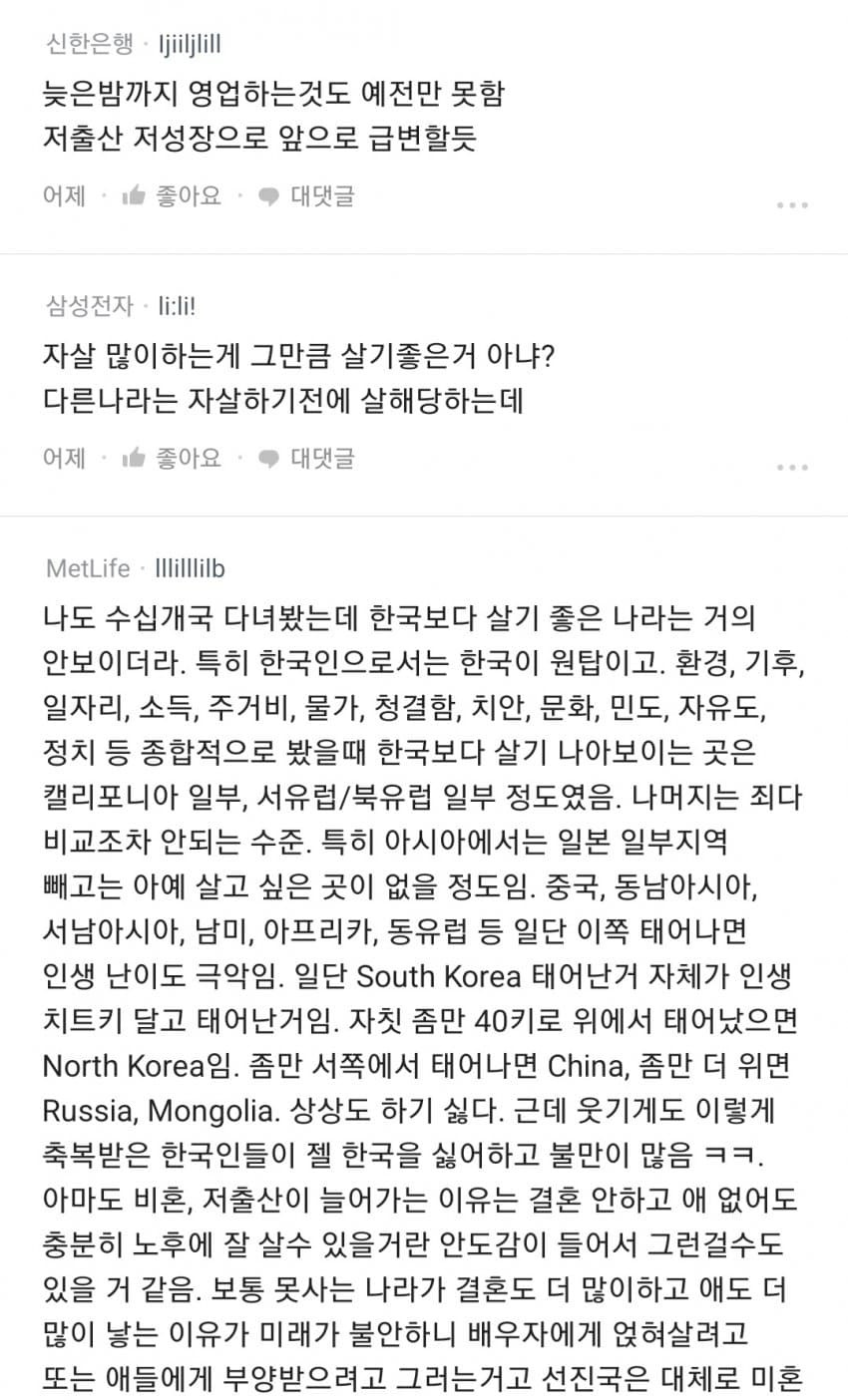The height and width of the screenshot is (1400, 848).
Task: Like the 삼성전자 user's comment
Action: (171, 458)
